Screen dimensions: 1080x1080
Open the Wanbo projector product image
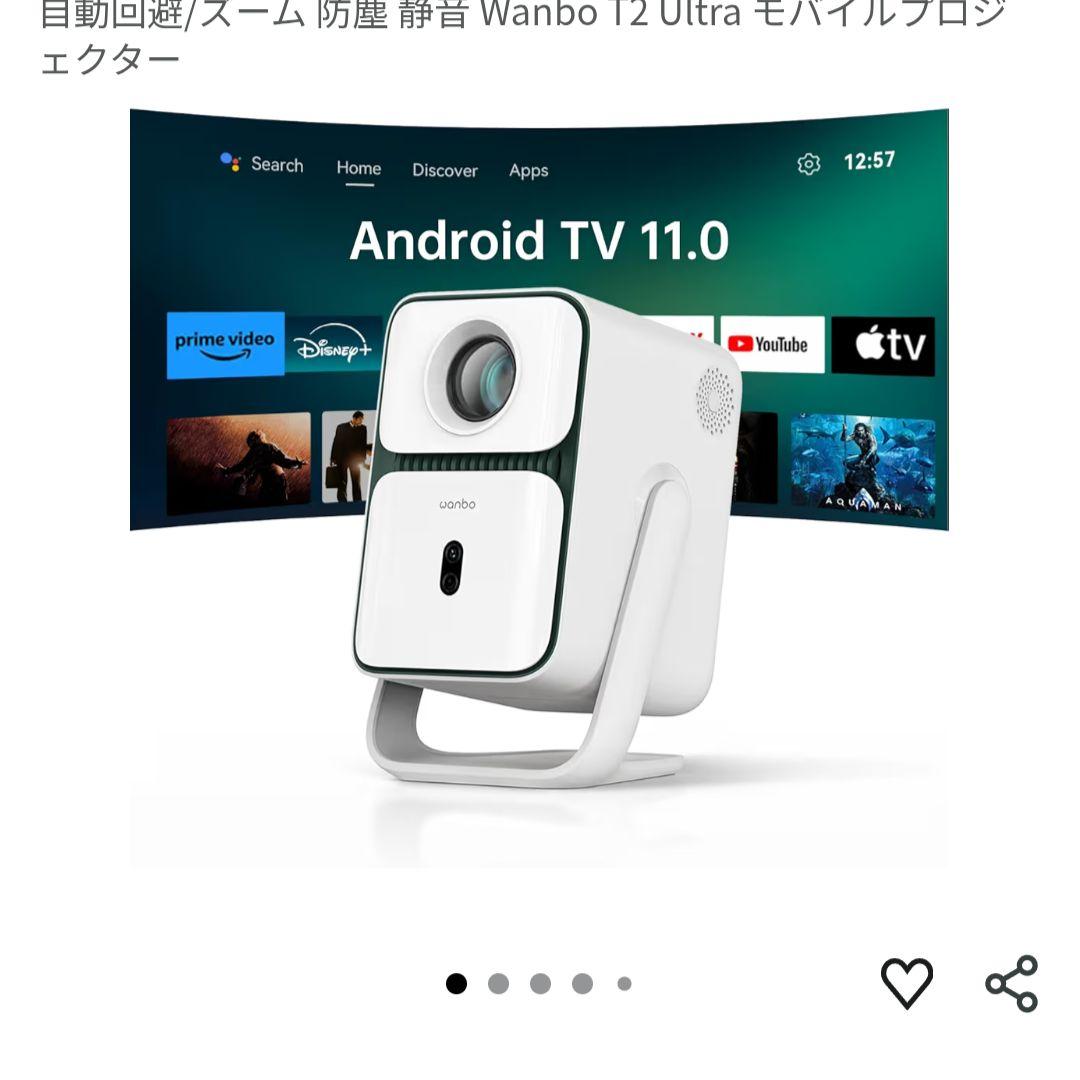pyautogui.click(x=539, y=490)
